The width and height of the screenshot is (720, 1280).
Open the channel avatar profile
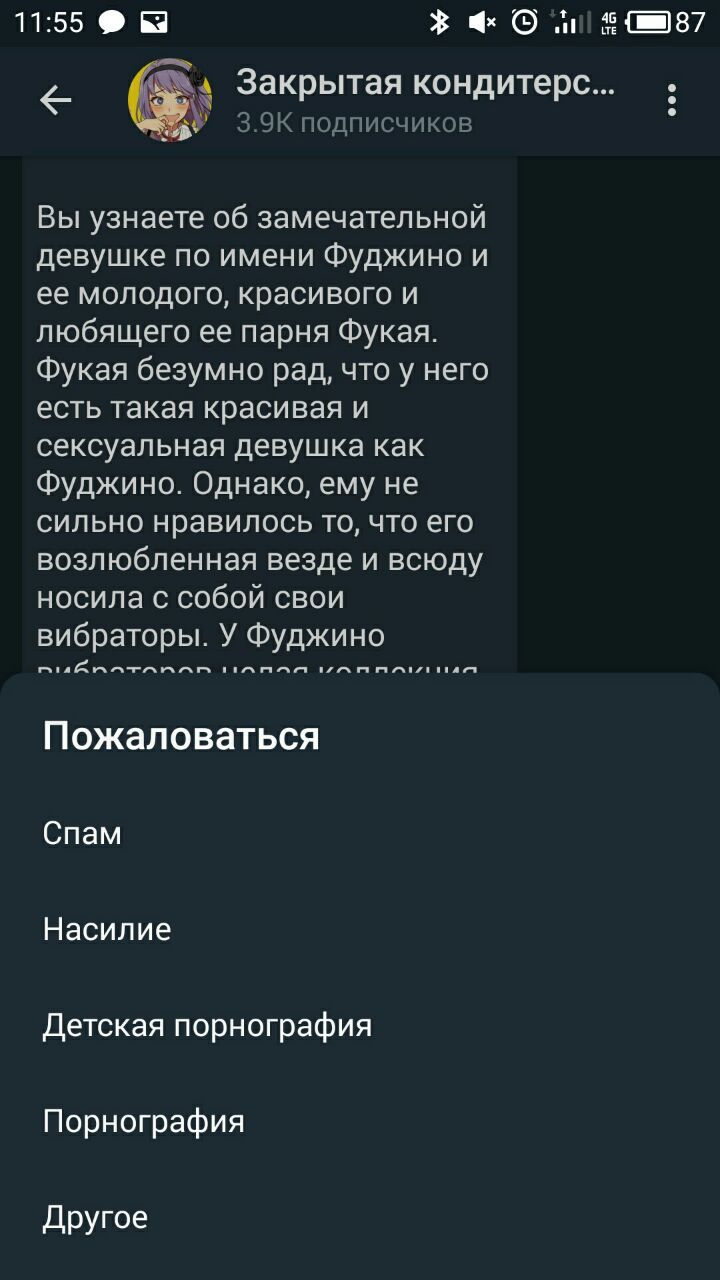pyautogui.click(x=170, y=100)
